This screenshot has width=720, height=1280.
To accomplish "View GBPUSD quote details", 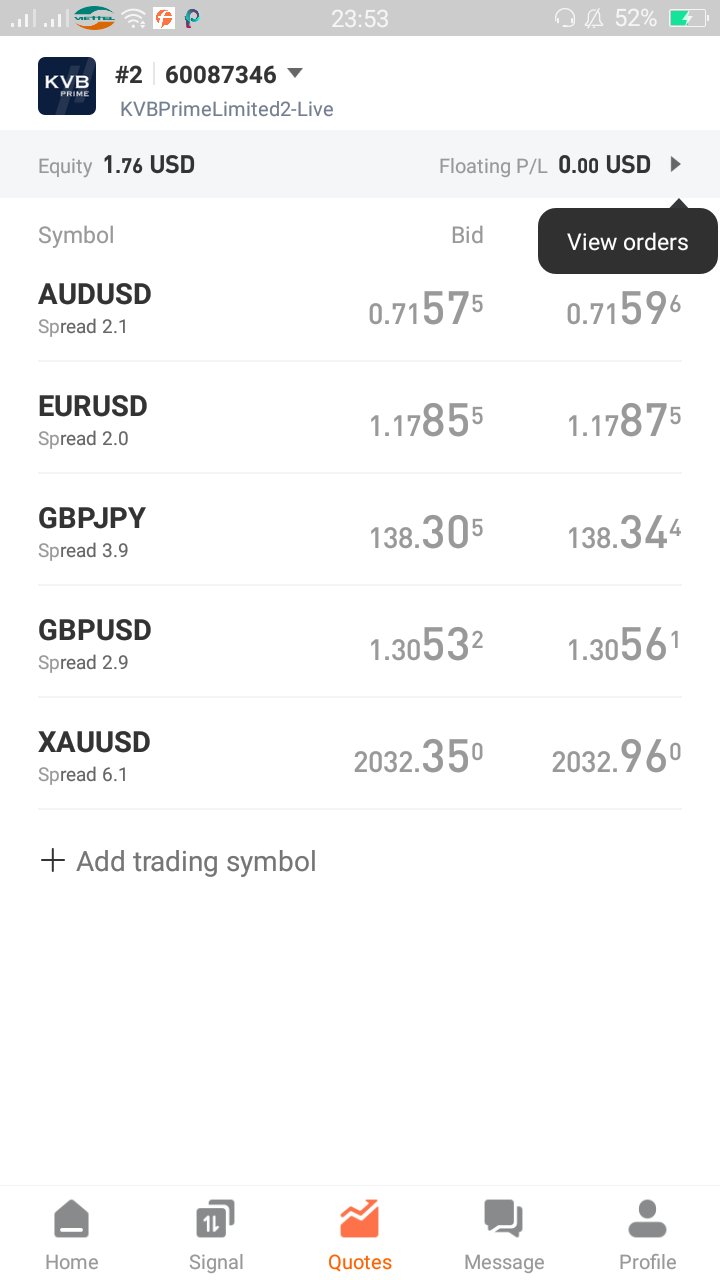I will tap(360, 643).
